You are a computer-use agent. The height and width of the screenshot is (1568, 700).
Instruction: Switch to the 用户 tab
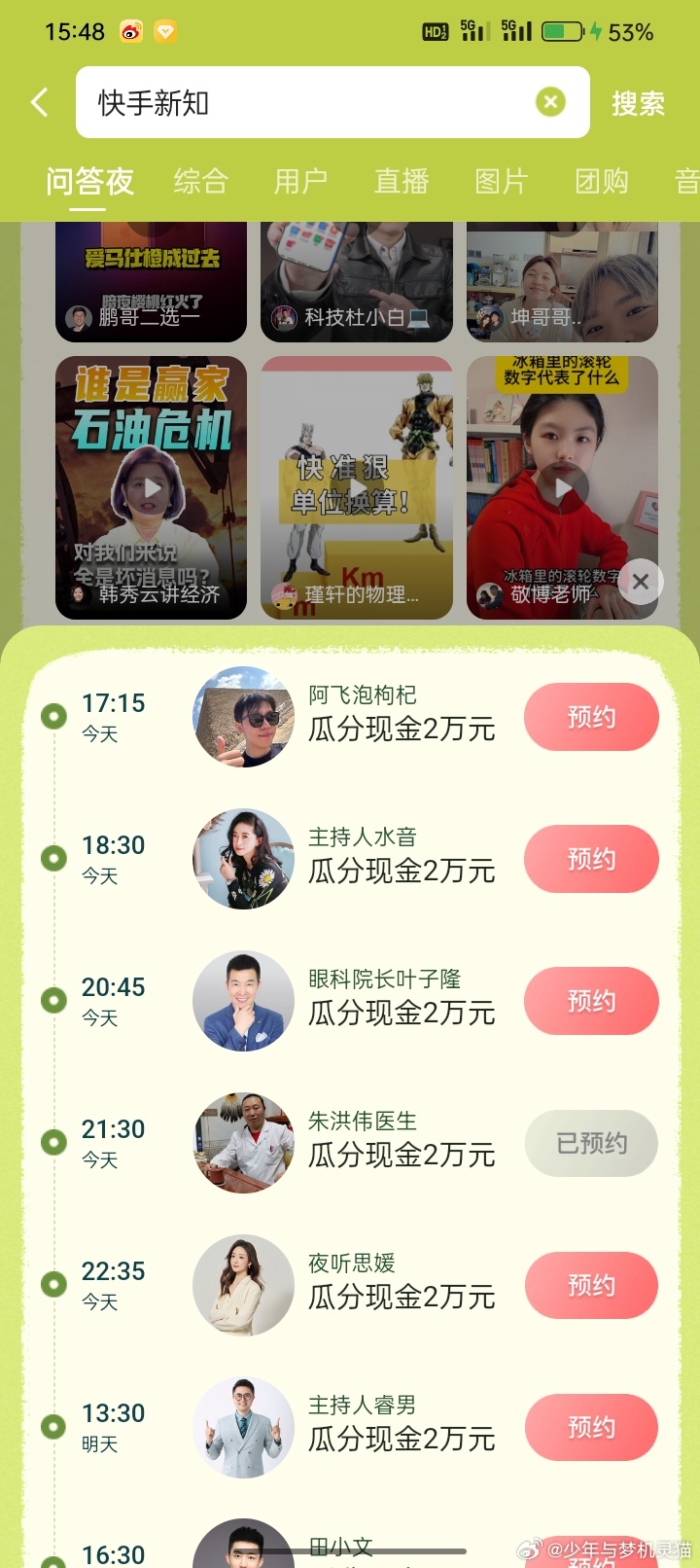(300, 181)
